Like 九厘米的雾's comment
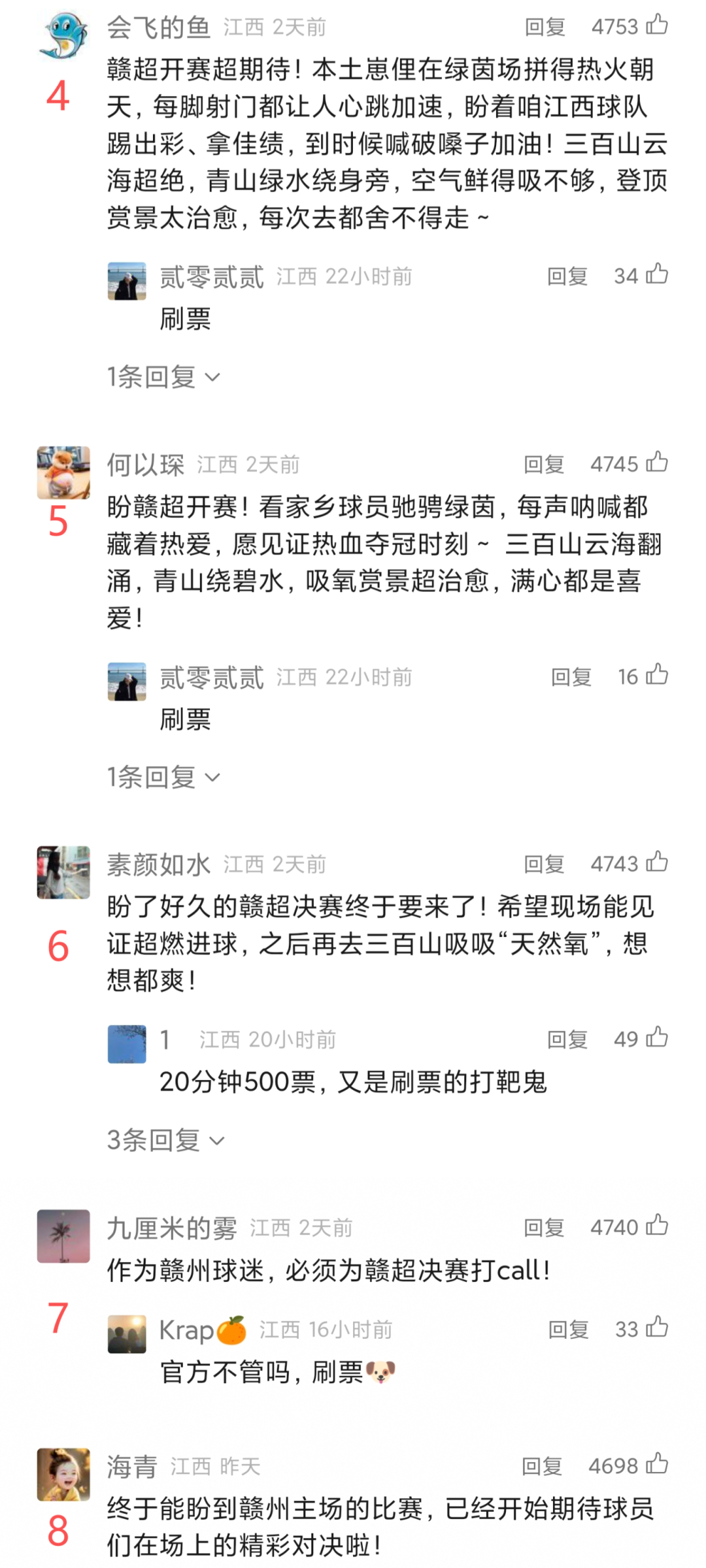Image resolution: width=706 pixels, height=1568 pixels. (x=657, y=1226)
